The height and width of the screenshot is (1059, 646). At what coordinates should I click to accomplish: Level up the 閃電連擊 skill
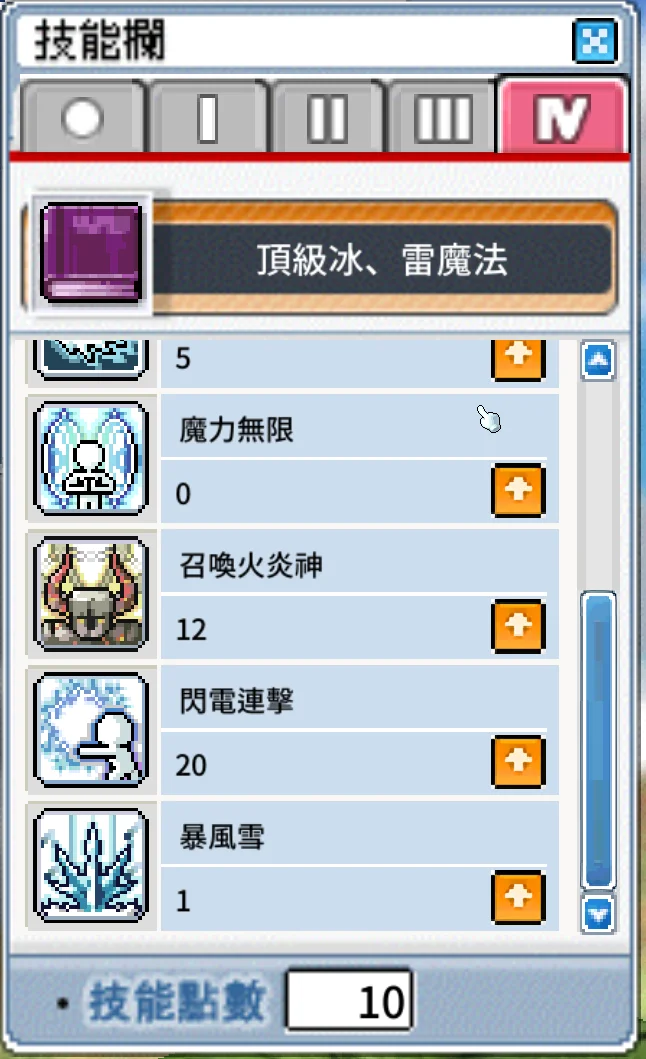tap(518, 762)
